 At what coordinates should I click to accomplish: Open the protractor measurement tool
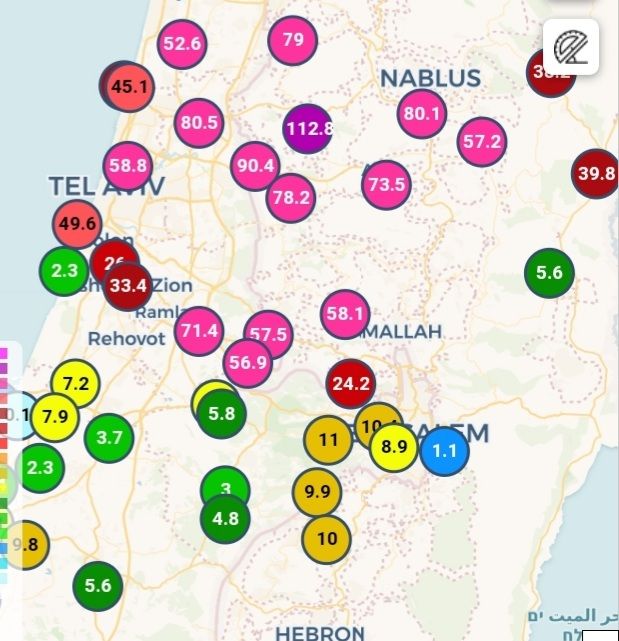click(x=571, y=46)
